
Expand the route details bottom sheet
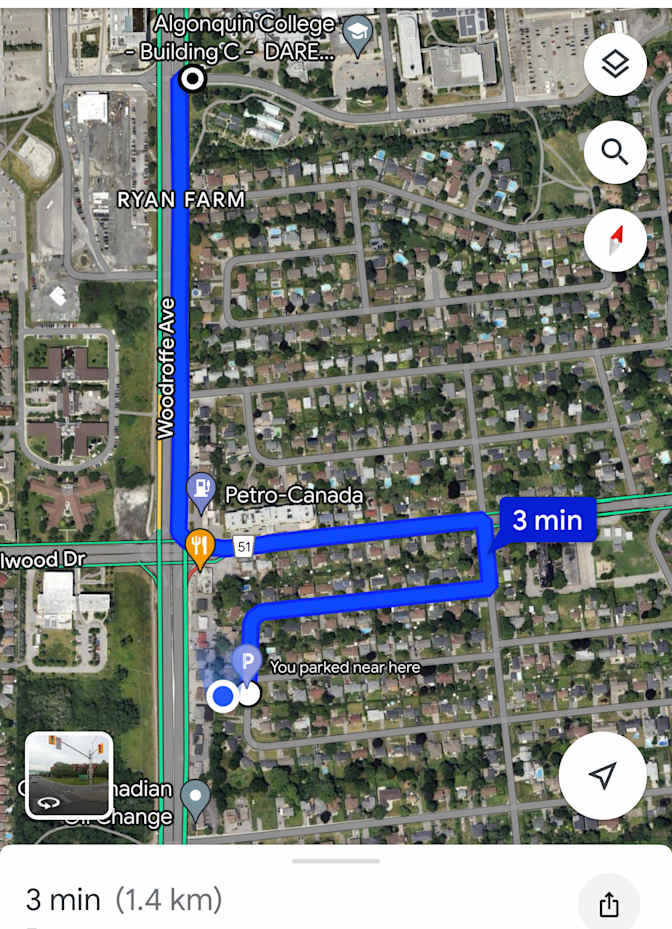(336, 861)
